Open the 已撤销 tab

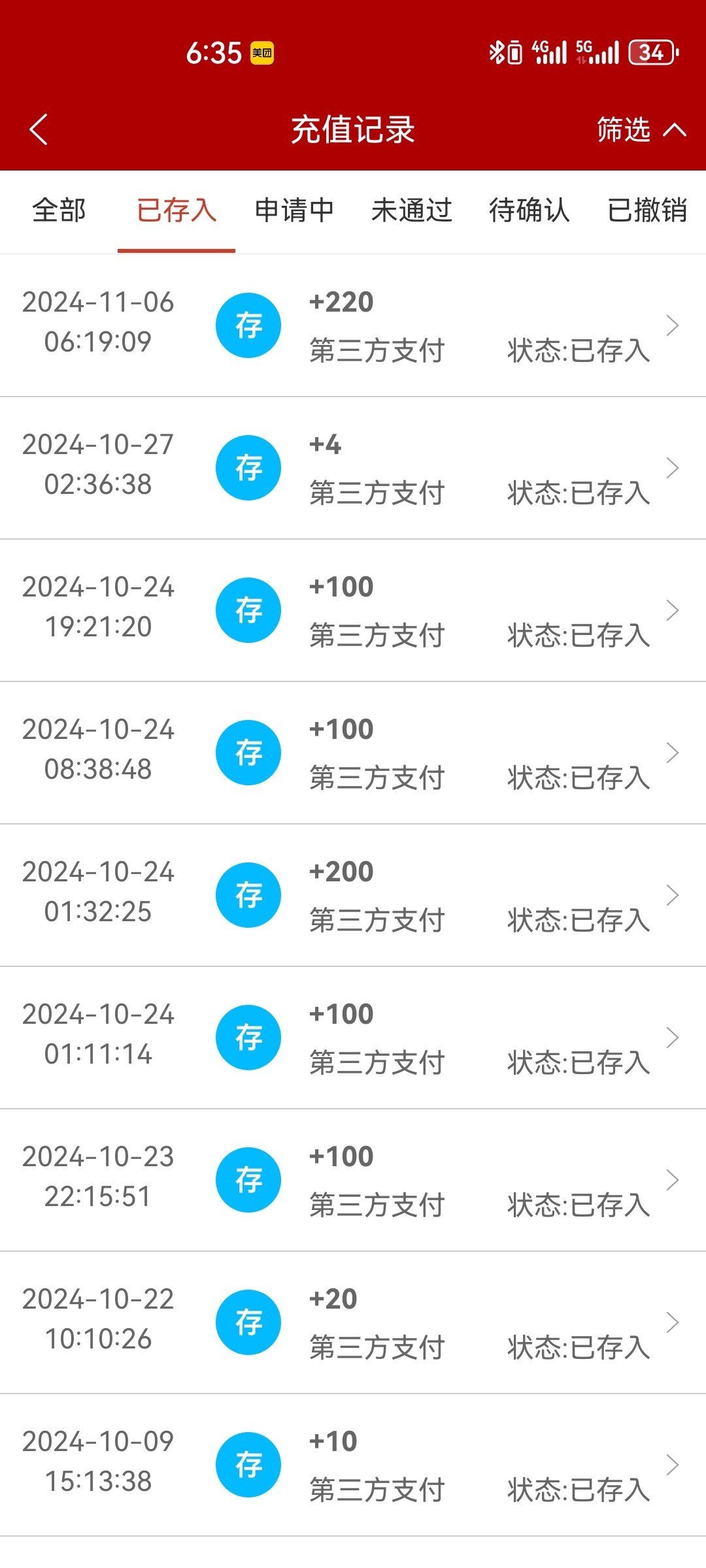(x=647, y=210)
